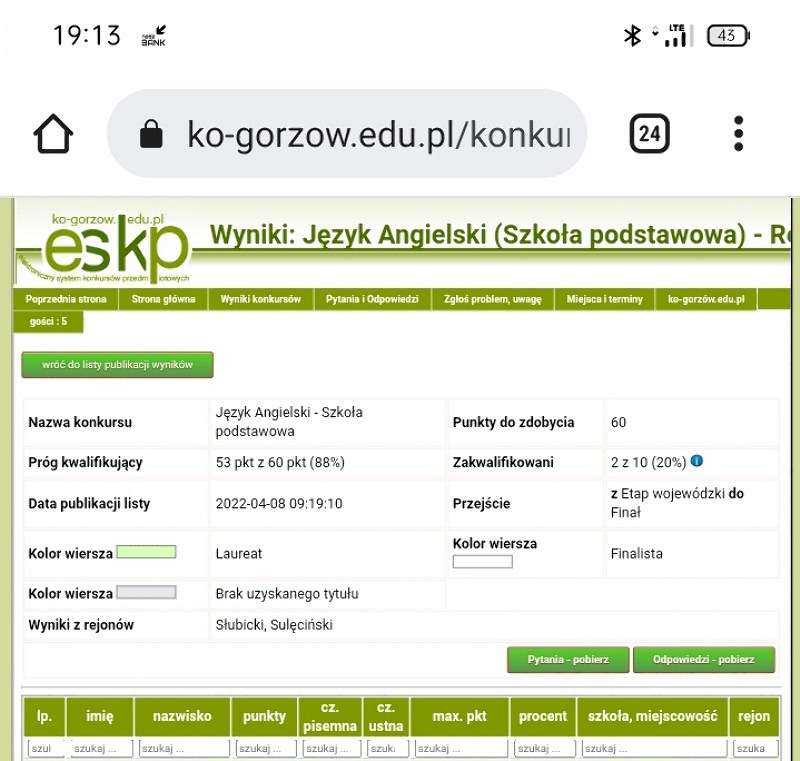The height and width of the screenshot is (761, 800).
Task: Return to the results publication list
Action: pyautogui.click(x=117, y=365)
